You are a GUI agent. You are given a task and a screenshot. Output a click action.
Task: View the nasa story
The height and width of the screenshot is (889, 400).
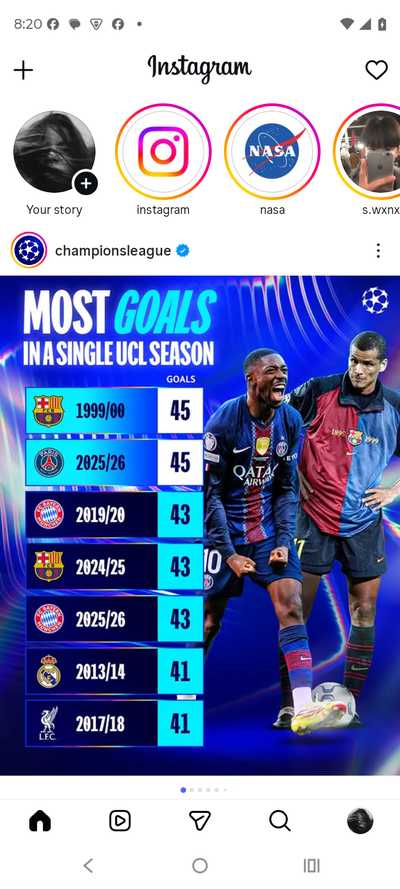click(272, 152)
